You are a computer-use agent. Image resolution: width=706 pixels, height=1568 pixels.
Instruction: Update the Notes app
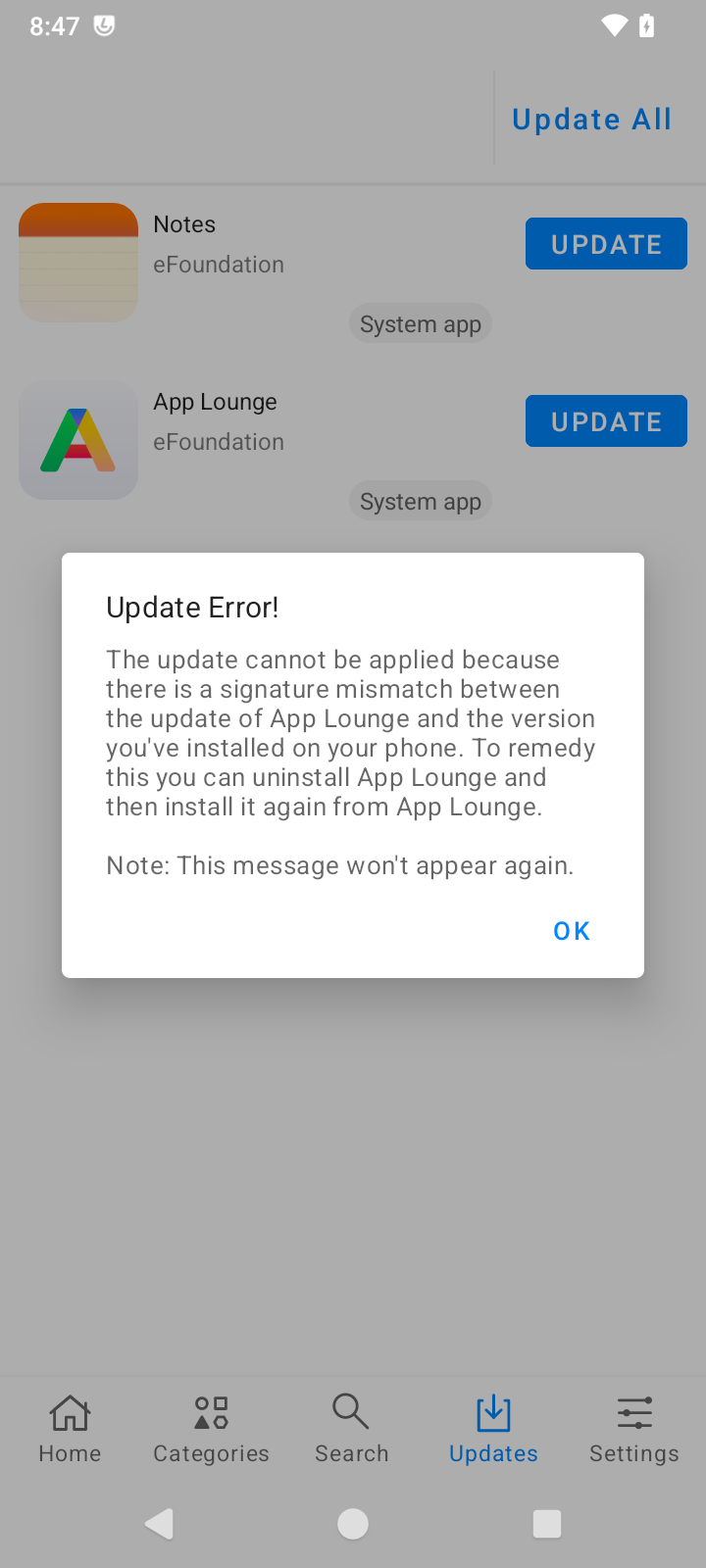click(606, 244)
